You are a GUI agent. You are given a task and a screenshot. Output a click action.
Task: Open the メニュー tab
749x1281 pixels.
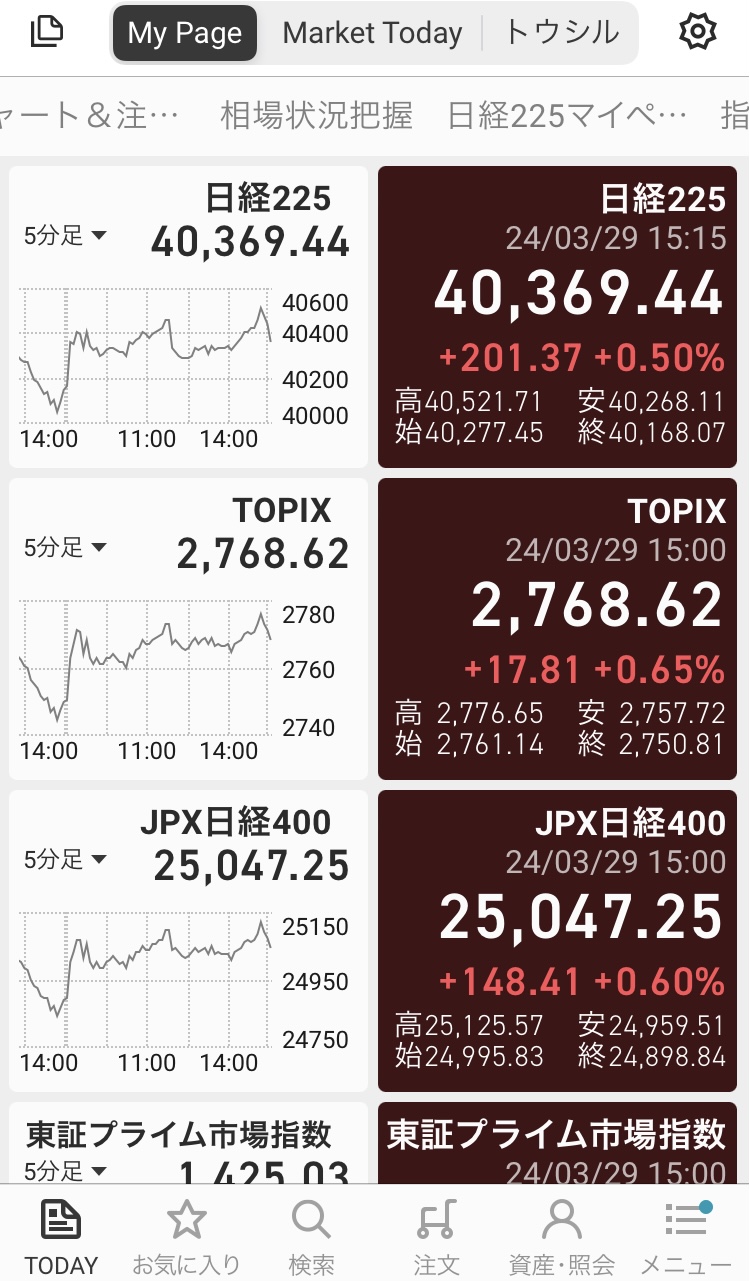686,1237
